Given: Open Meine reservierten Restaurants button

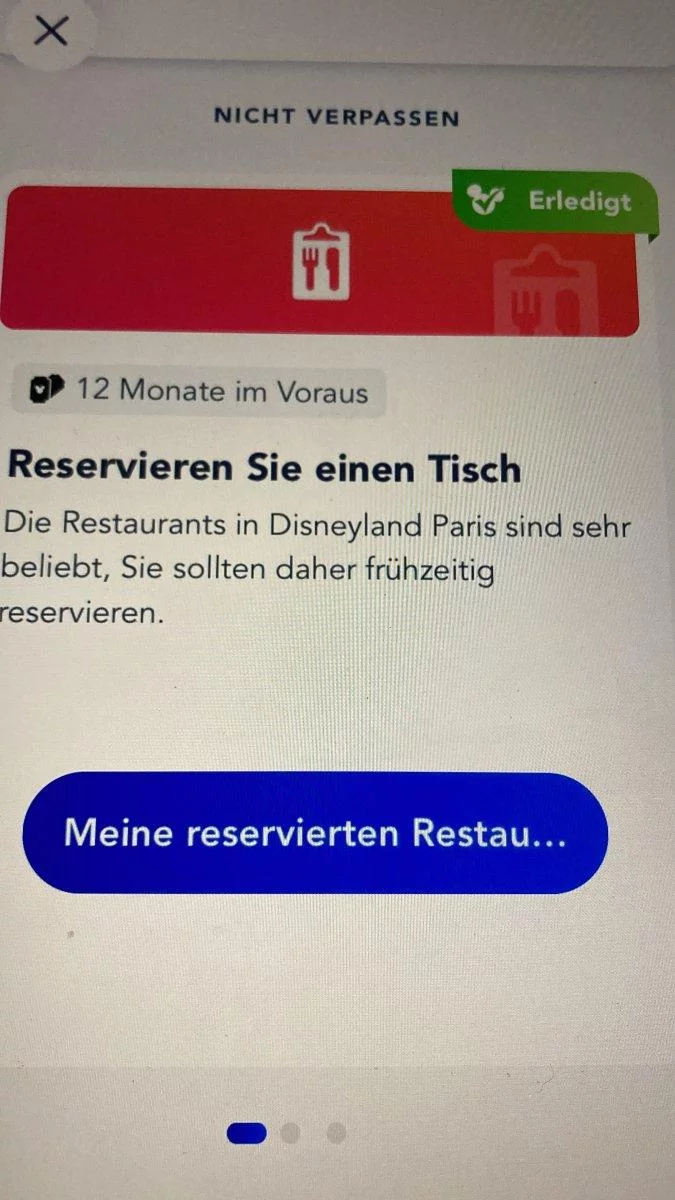Looking at the screenshot, I should pyautogui.click(x=315, y=833).
